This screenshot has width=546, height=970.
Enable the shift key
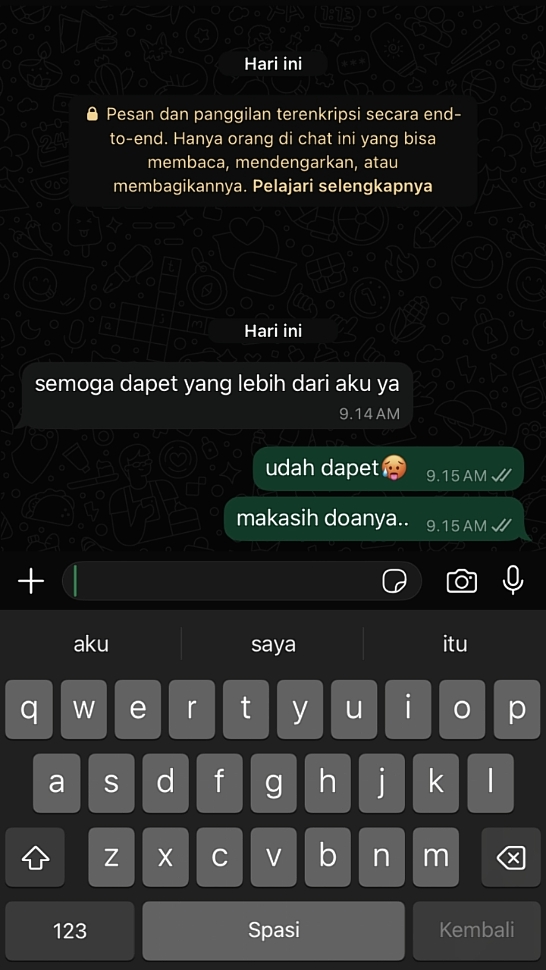(x=35, y=857)
